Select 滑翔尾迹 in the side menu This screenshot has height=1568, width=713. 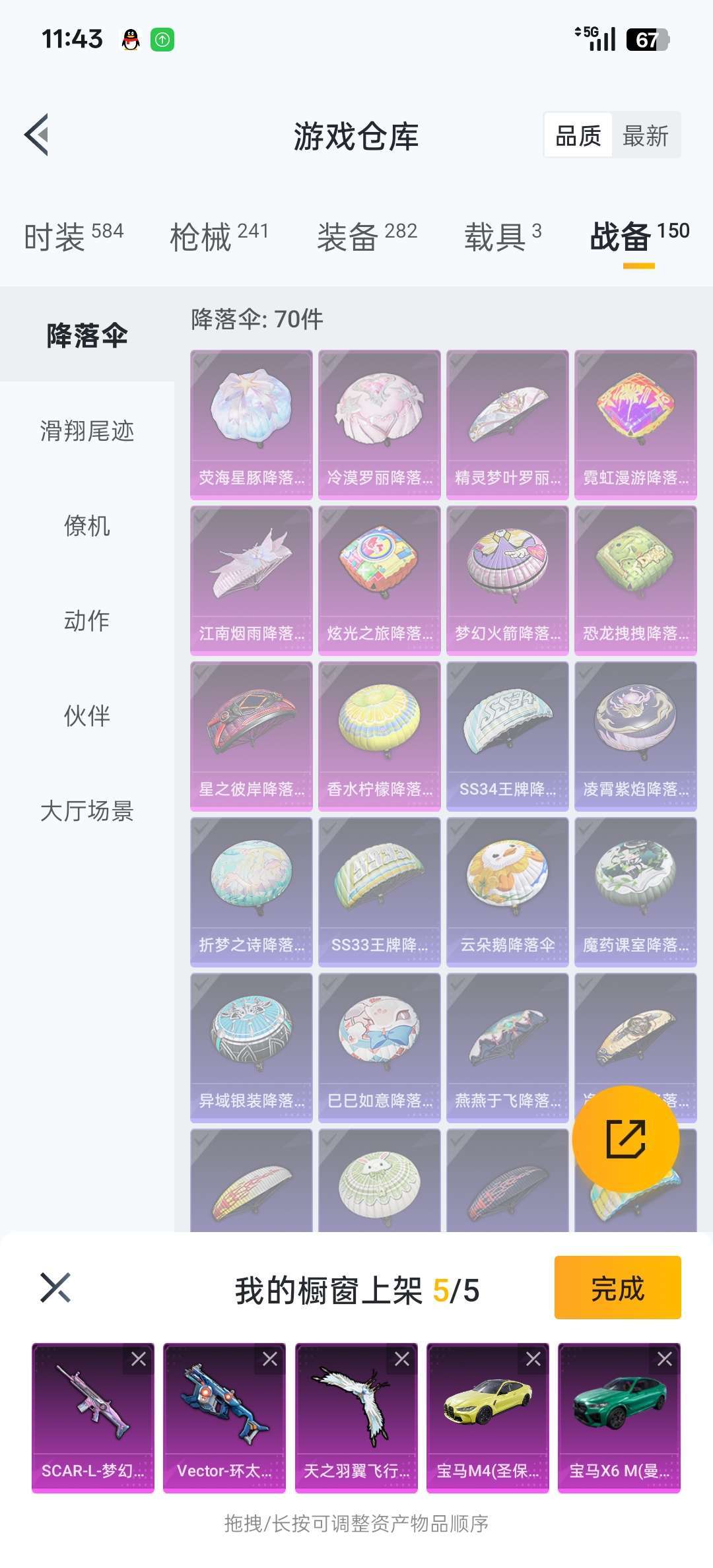[87, 431]
